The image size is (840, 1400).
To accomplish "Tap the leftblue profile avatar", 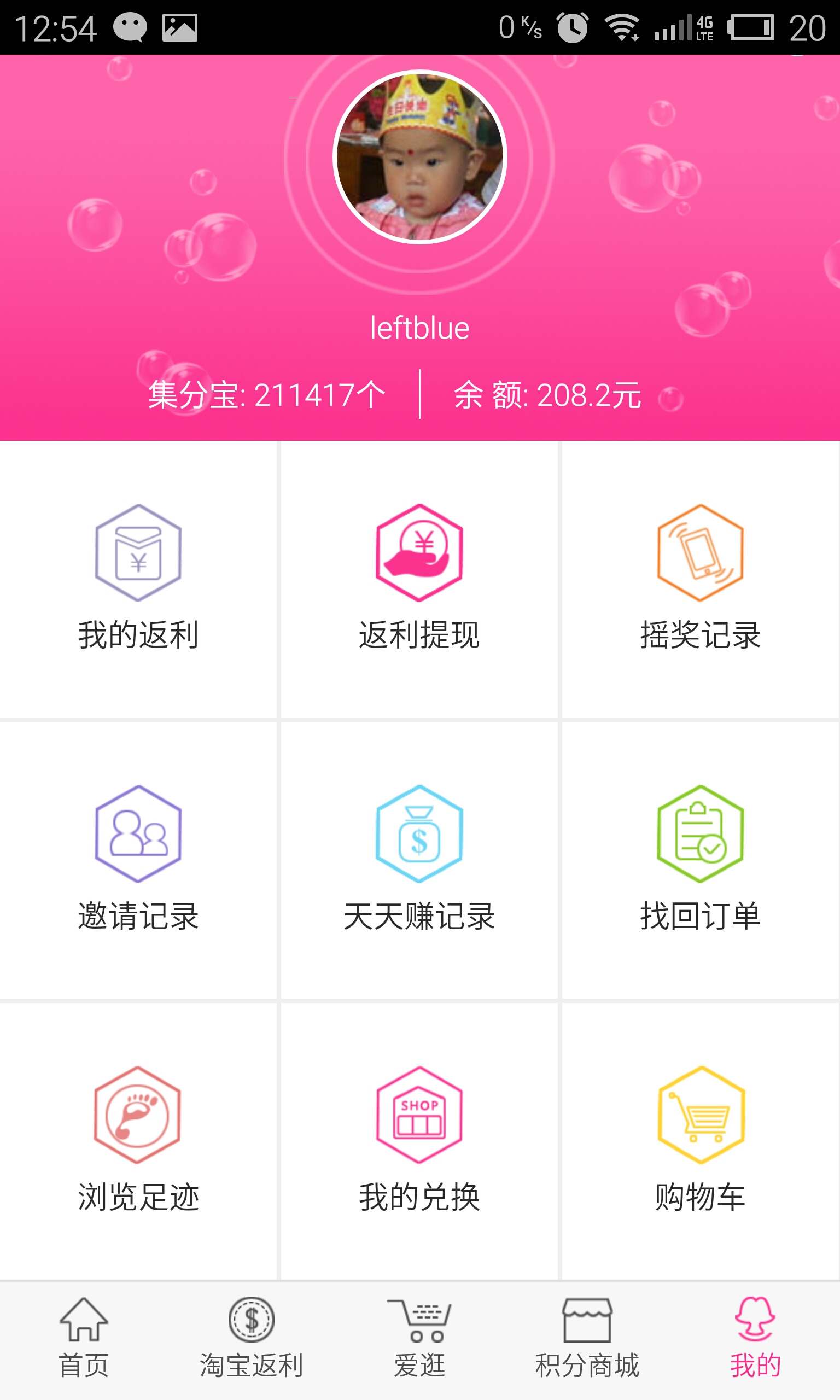I will click(419, 157).
